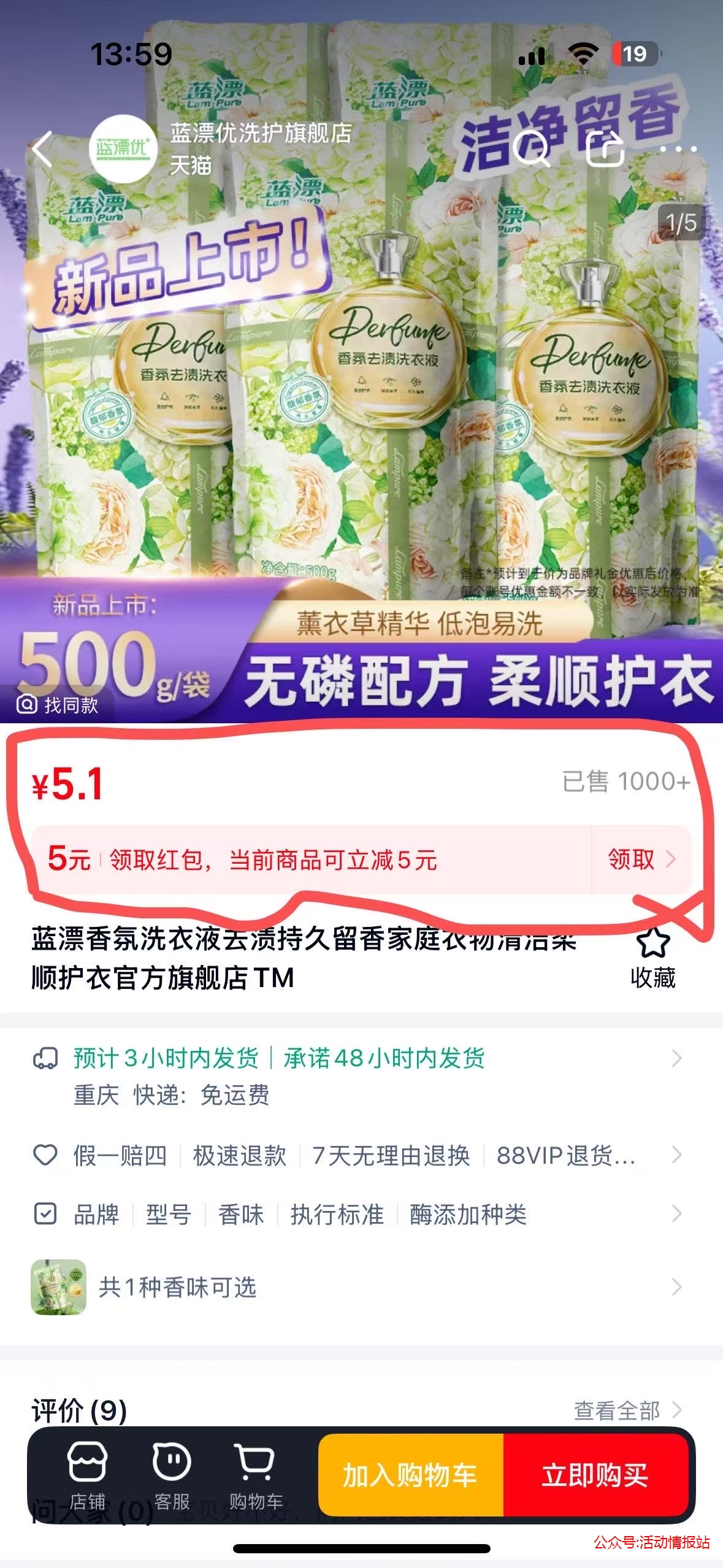723x1568 pixels.
Task: Tap 加入购物车 to add to cart
Action: point(411,1475)
